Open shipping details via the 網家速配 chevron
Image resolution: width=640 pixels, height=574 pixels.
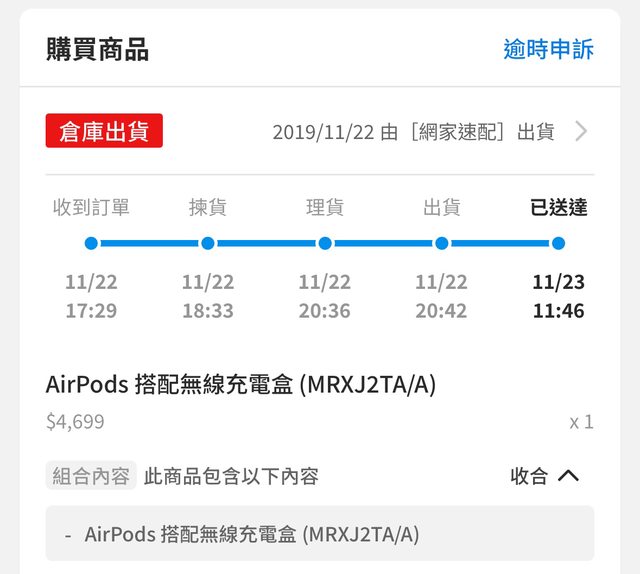[x=581, y=131]
